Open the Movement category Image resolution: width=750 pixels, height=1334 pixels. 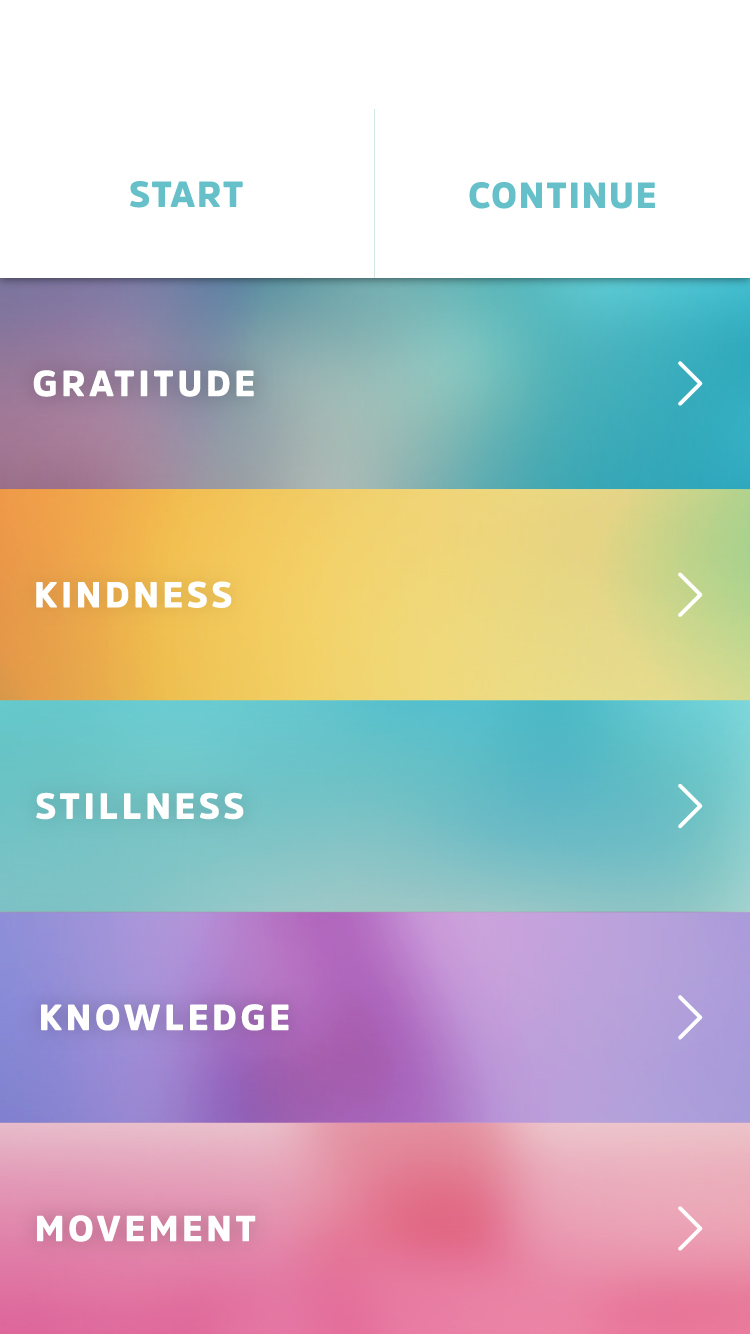[x=375, y=1228]
